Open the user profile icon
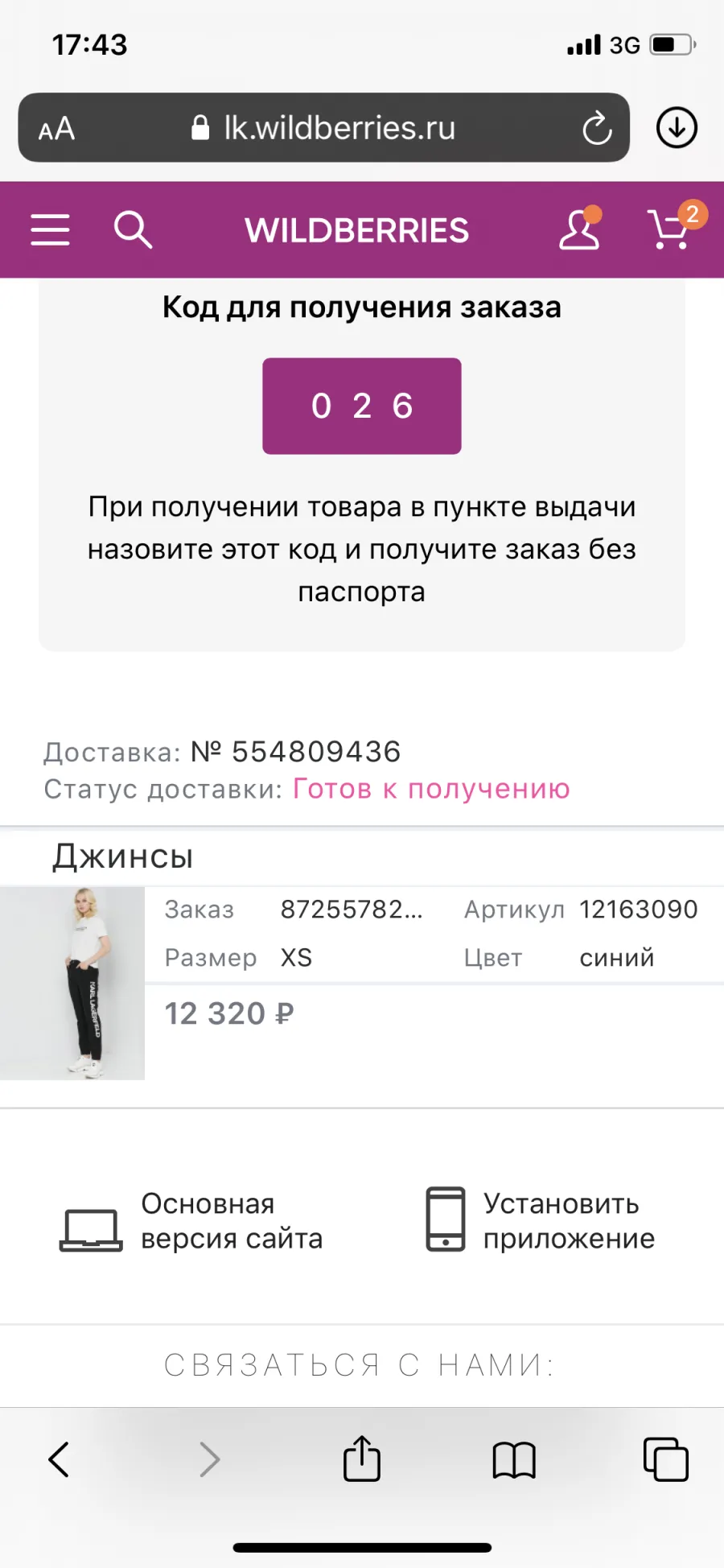 580,229
